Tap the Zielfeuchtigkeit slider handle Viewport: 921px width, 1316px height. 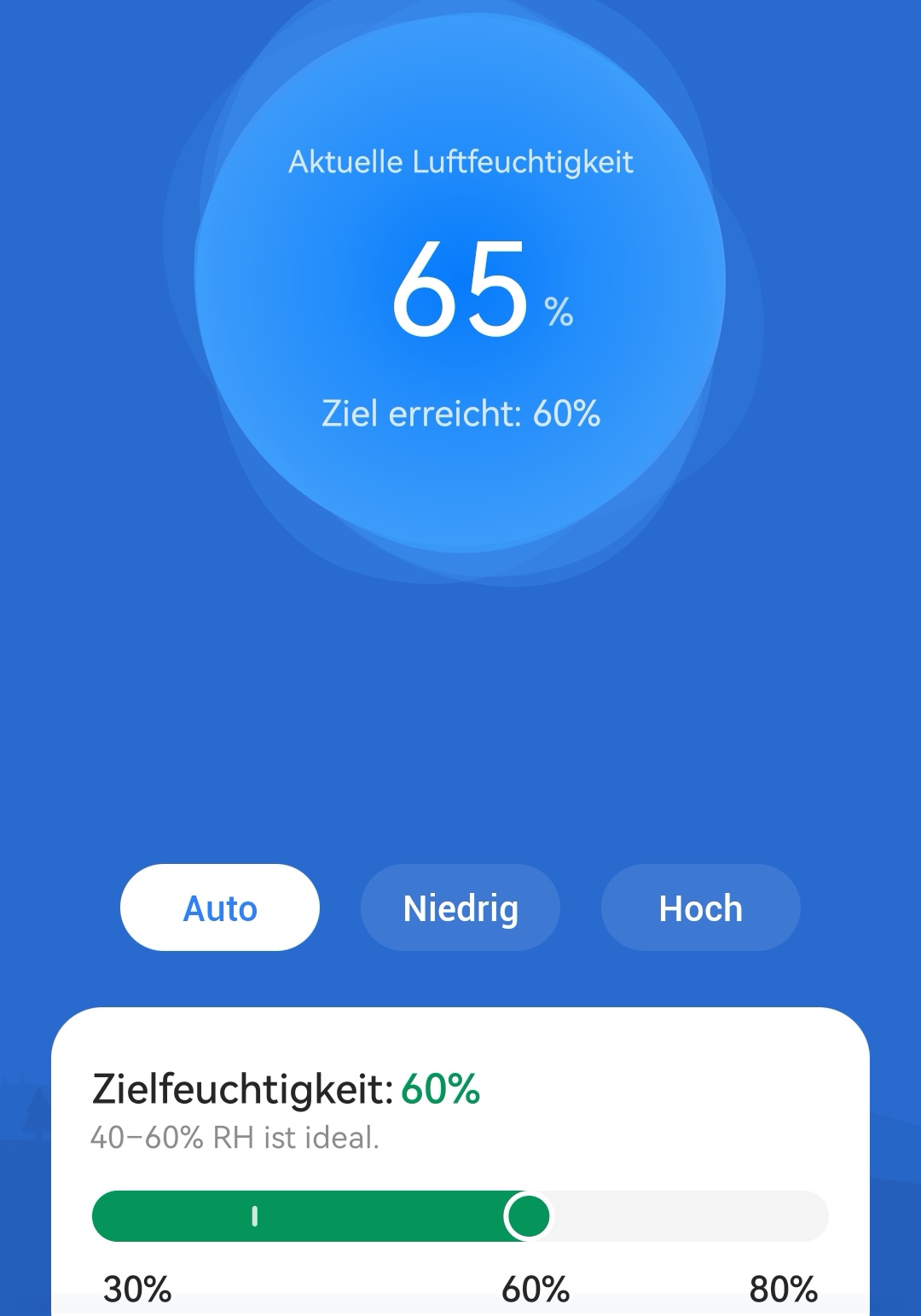pyautogui.click(x=528, y=1215)
